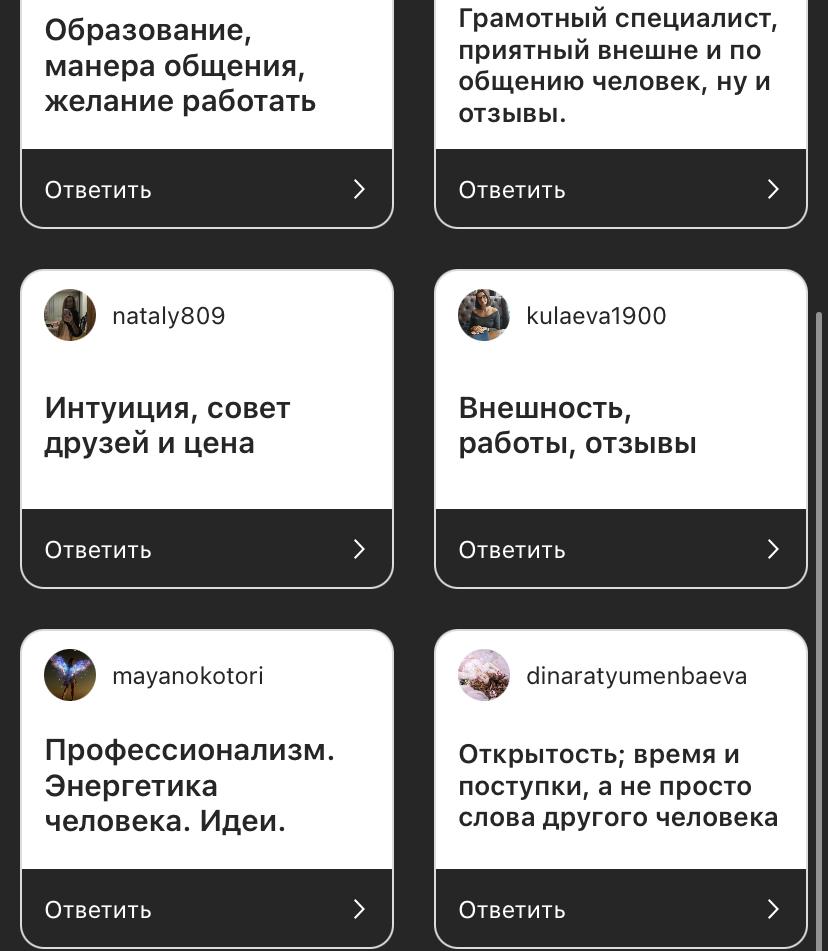Reply to the 'Образование, манера общения' response
This screenshot has height=951, width=828.
pyautogui.click(x=207, y=189)
